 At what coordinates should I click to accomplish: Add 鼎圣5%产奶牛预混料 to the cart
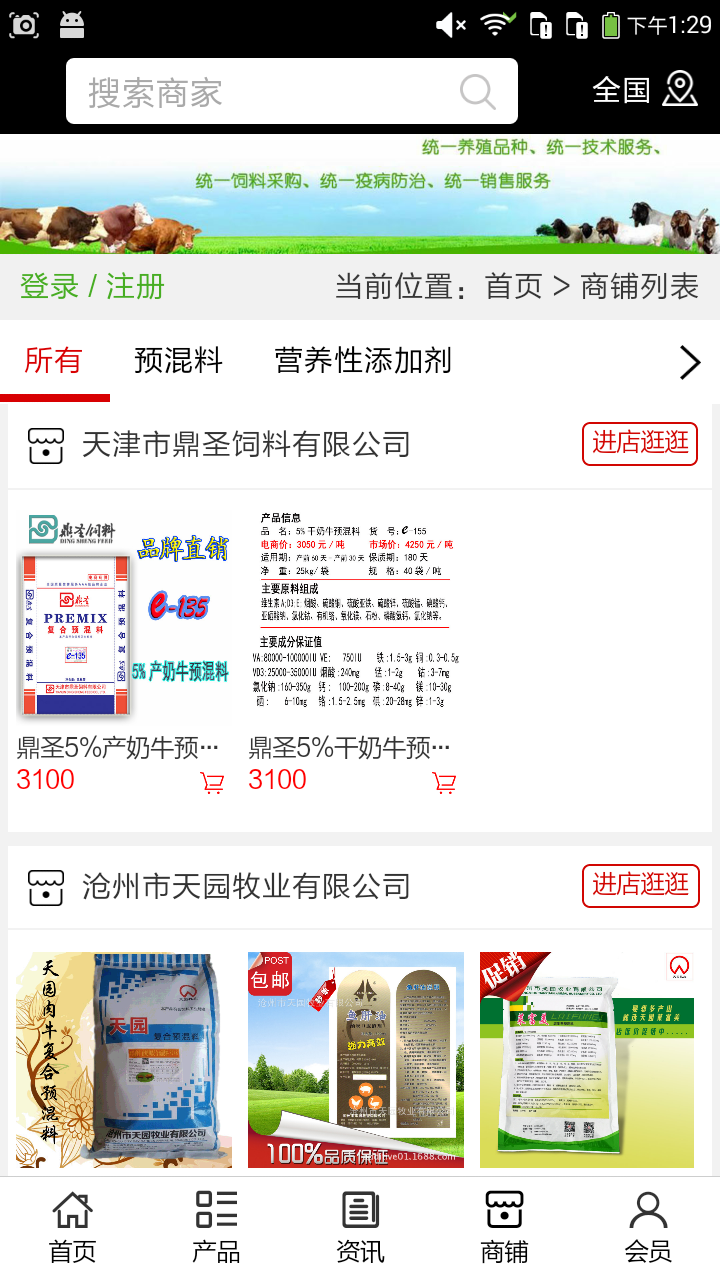click(212, 783)
